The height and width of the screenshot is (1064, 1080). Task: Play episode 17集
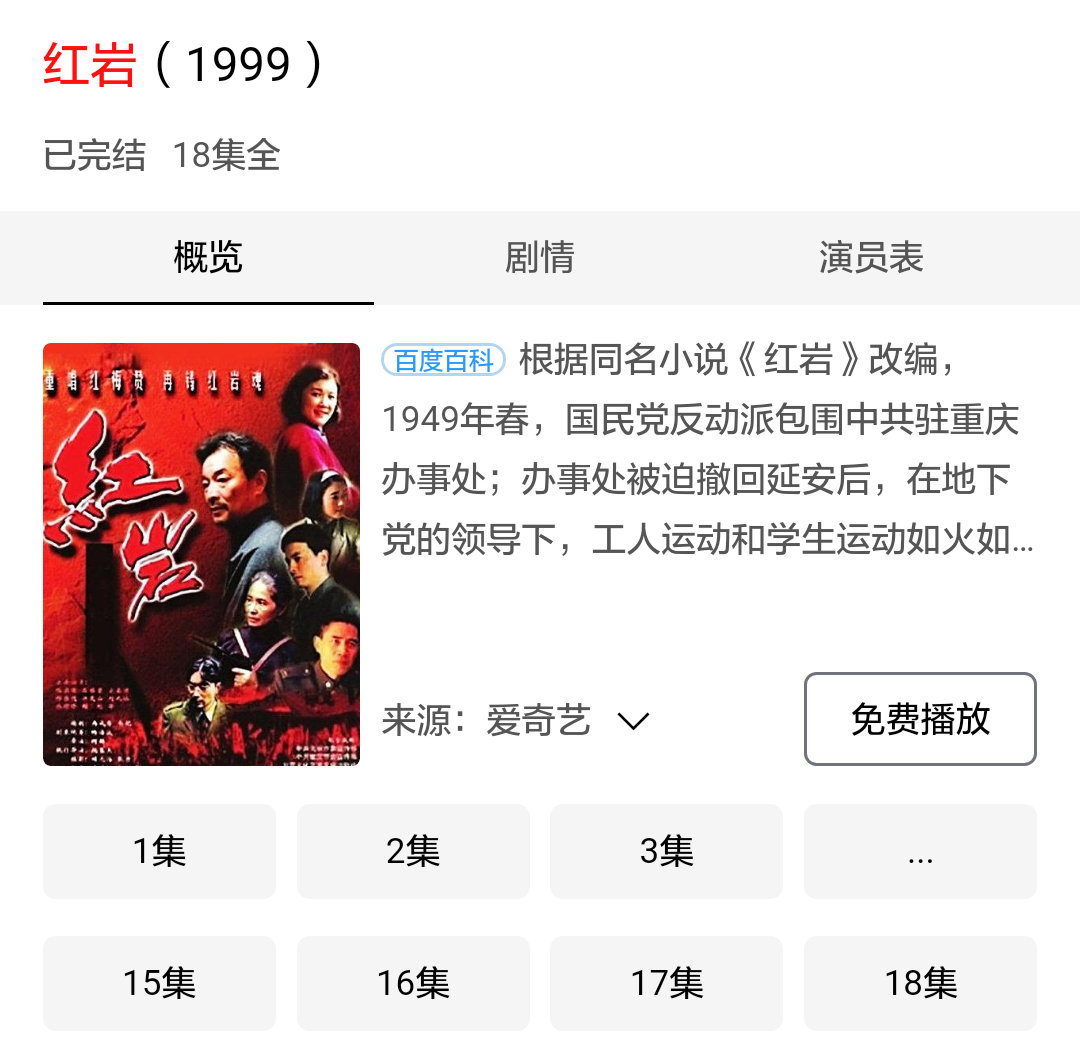click(666, 983)
